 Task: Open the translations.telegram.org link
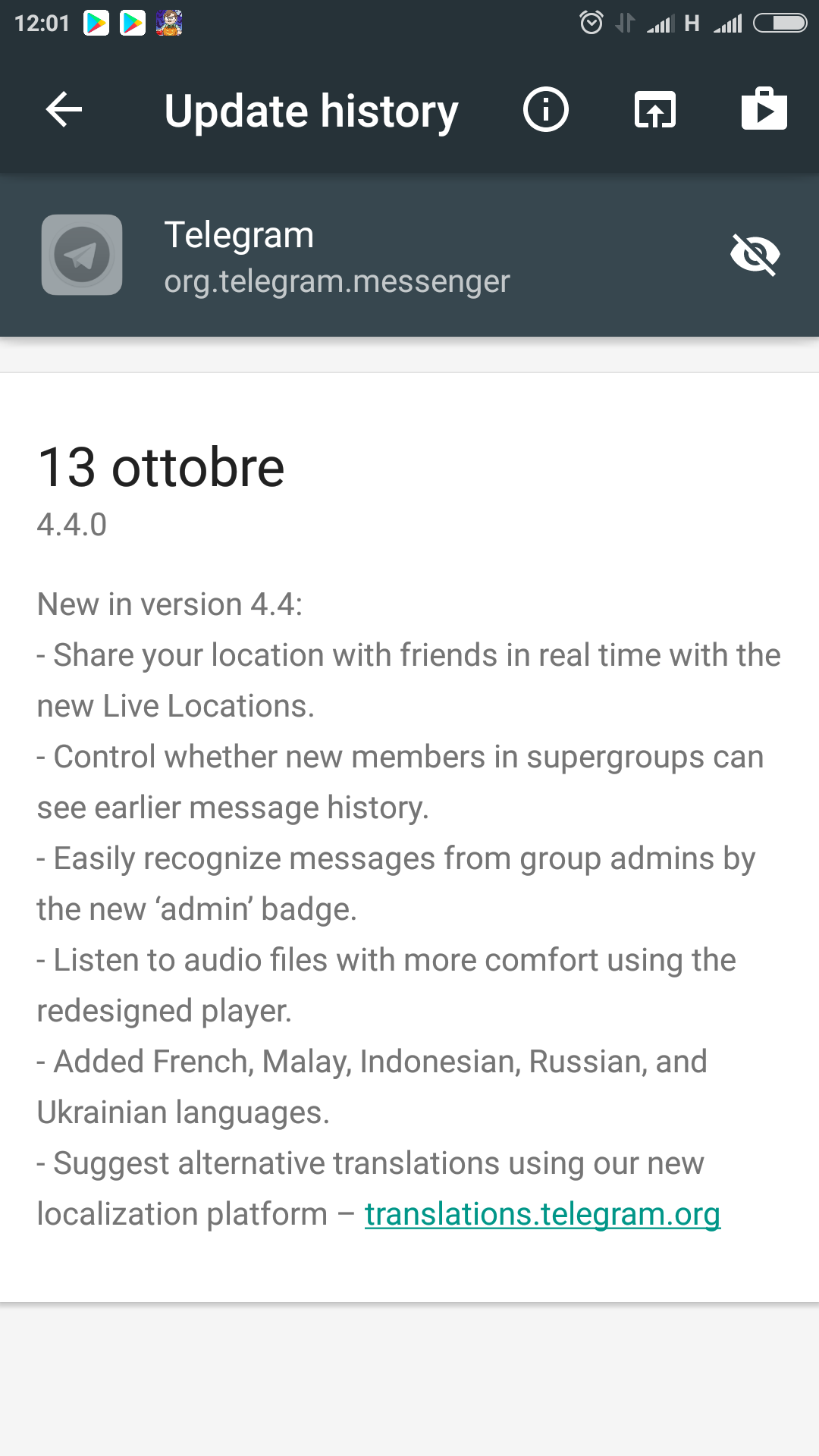point(542,1214)
